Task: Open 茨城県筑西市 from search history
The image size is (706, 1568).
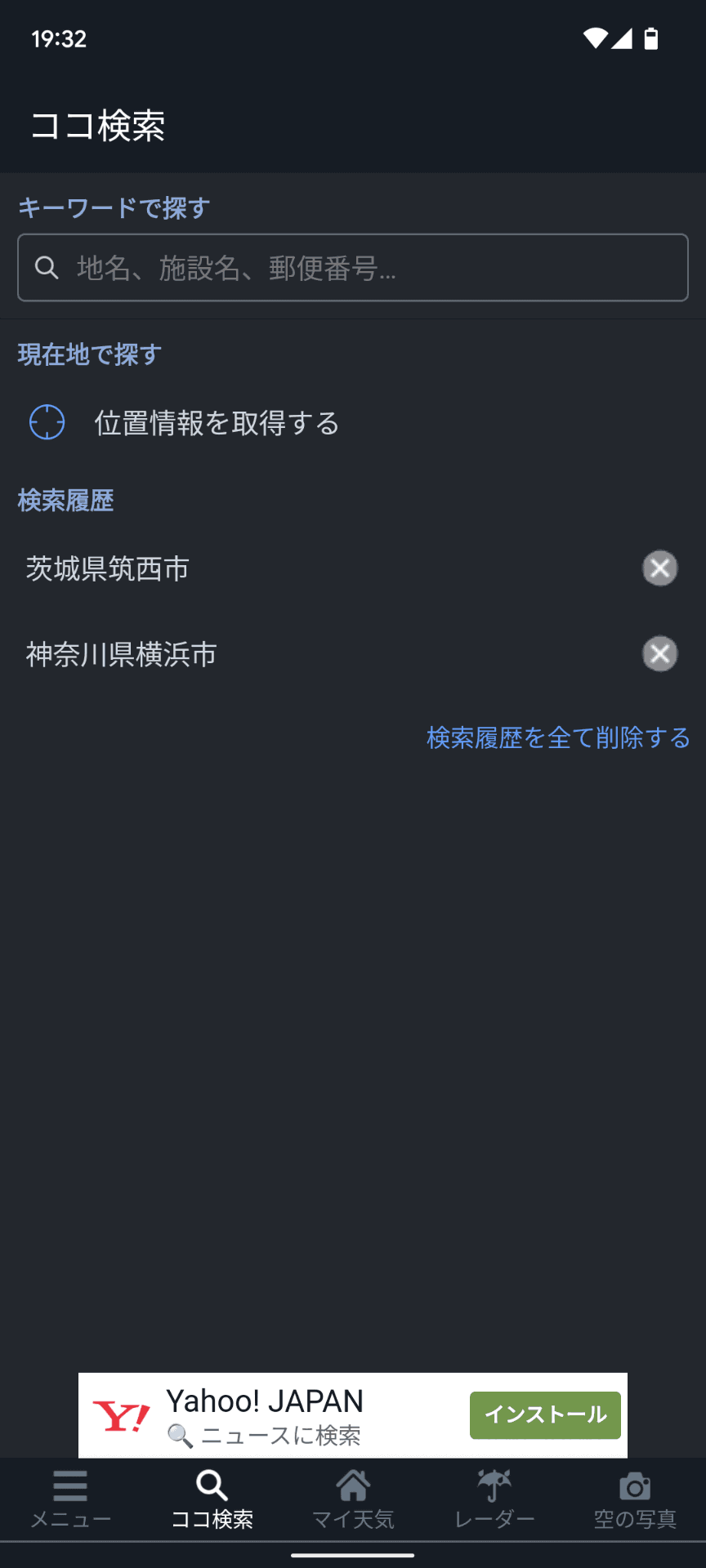Action: [108, 568]
